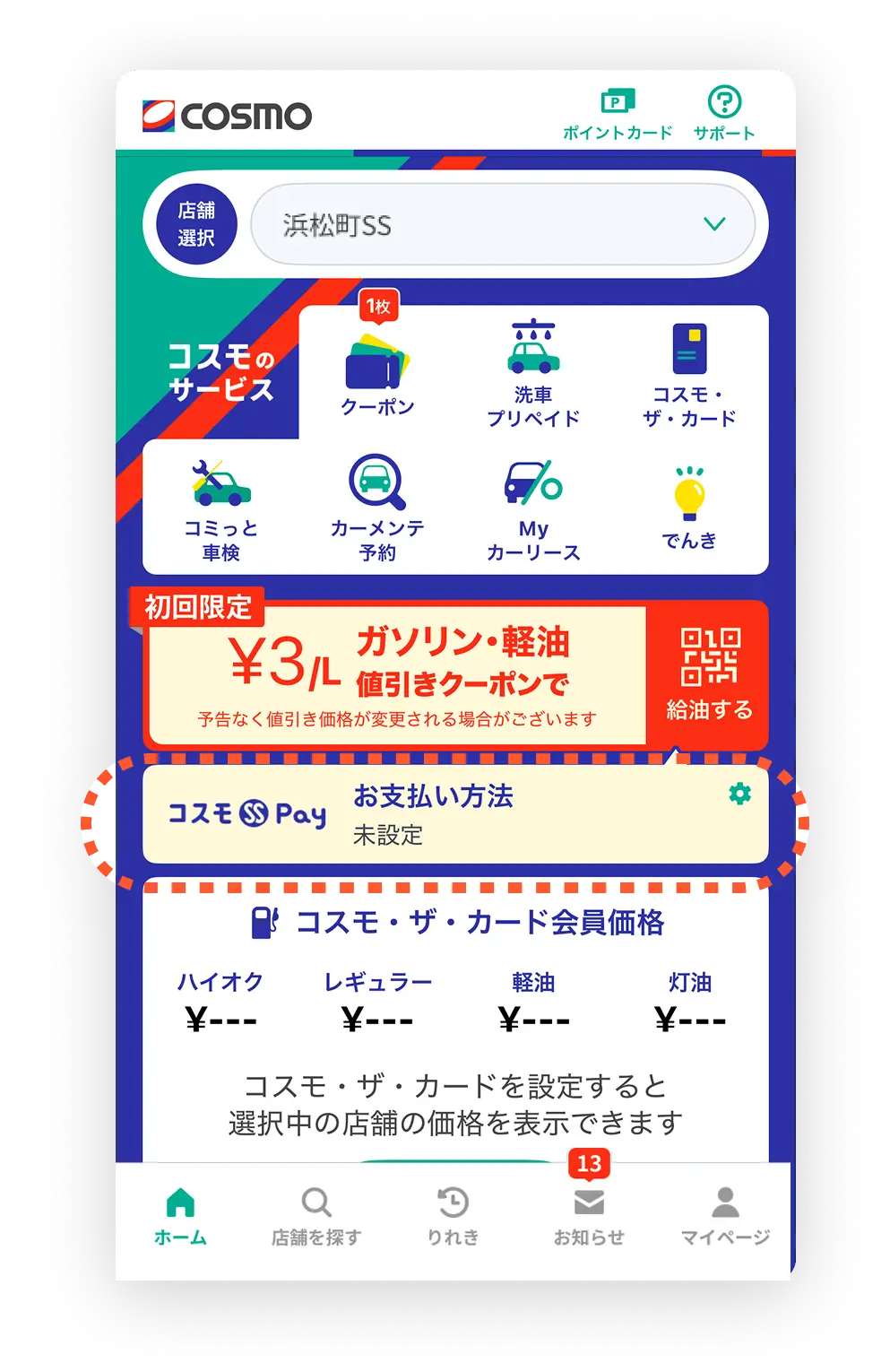This screenshot has width=890, height=1372.
Task: Tap 給油する to start refueling
Action: [708, 674]
